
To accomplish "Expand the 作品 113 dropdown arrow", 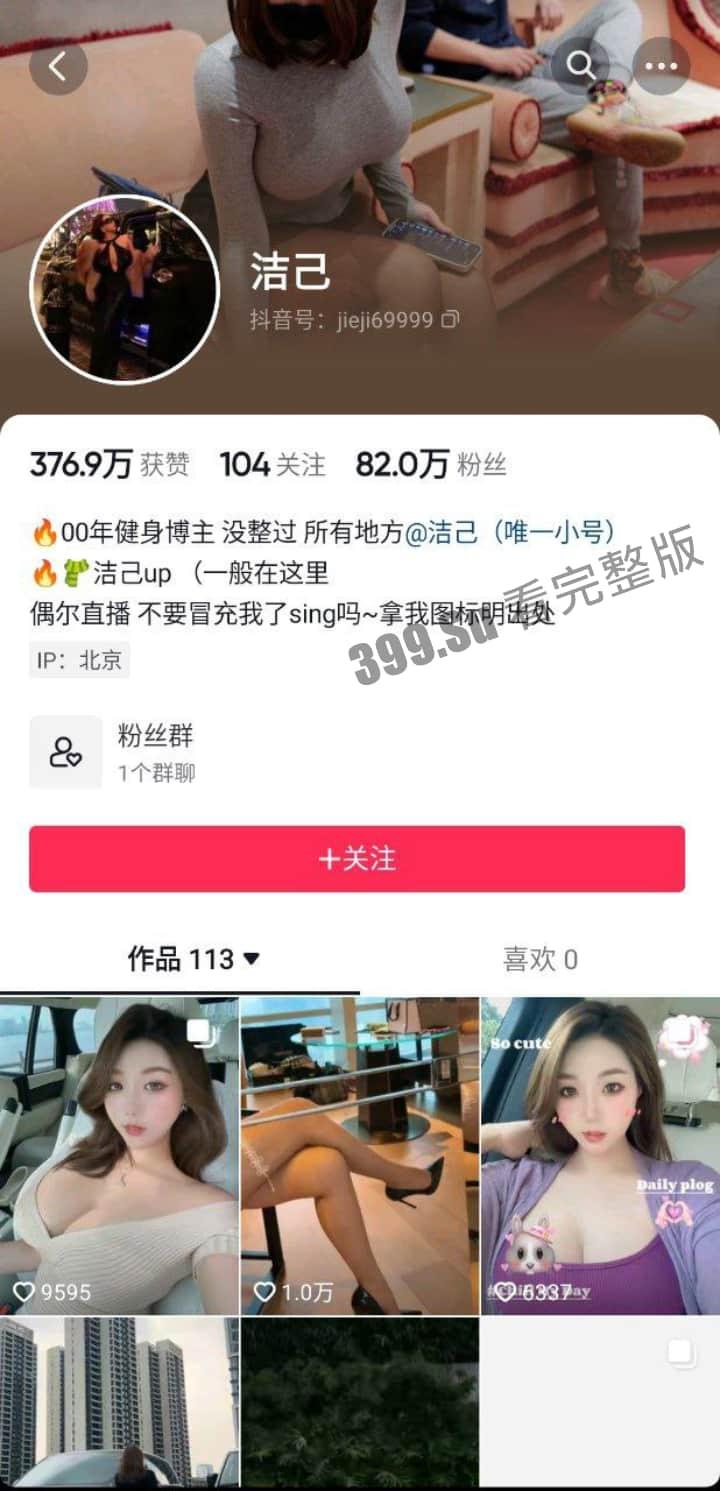I will coord(253,959).
